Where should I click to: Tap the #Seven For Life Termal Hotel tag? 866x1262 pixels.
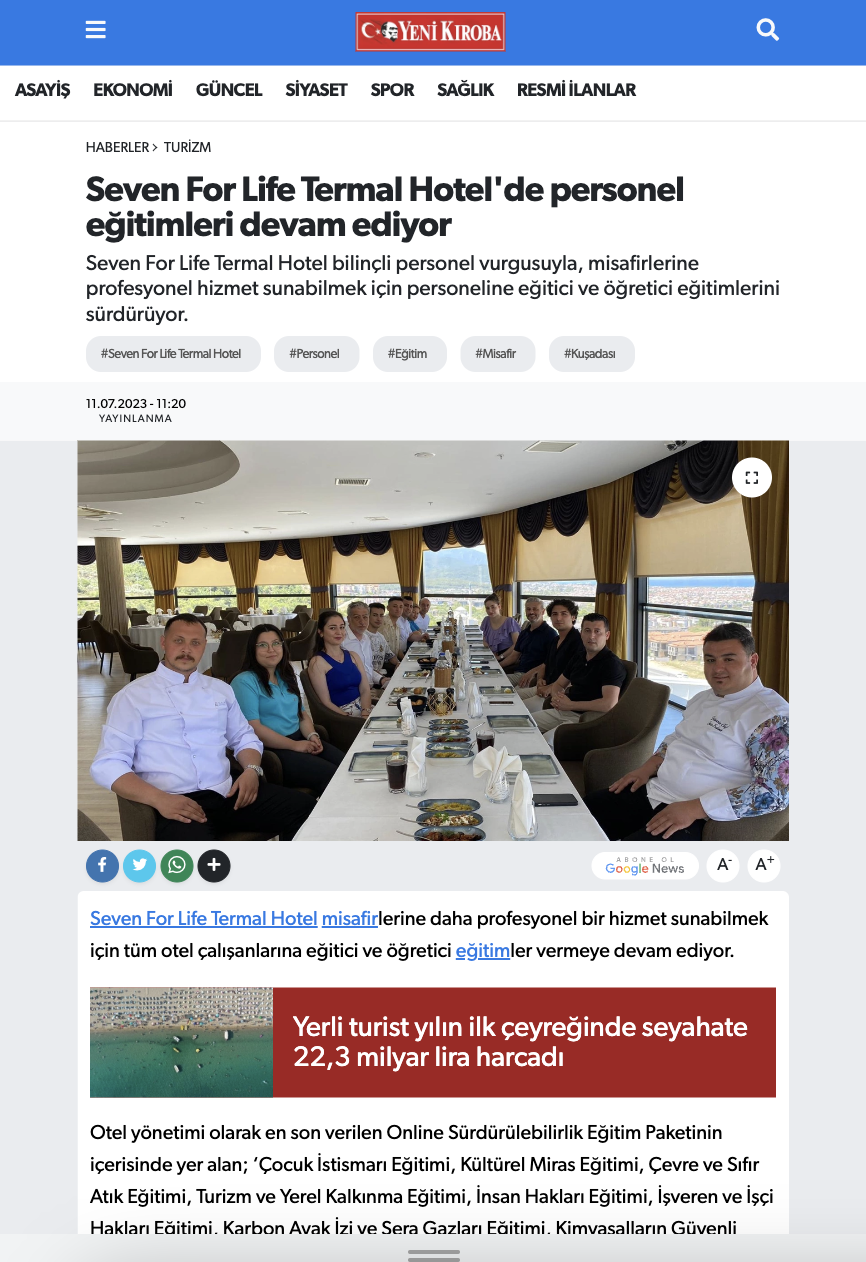coord(171,354)
